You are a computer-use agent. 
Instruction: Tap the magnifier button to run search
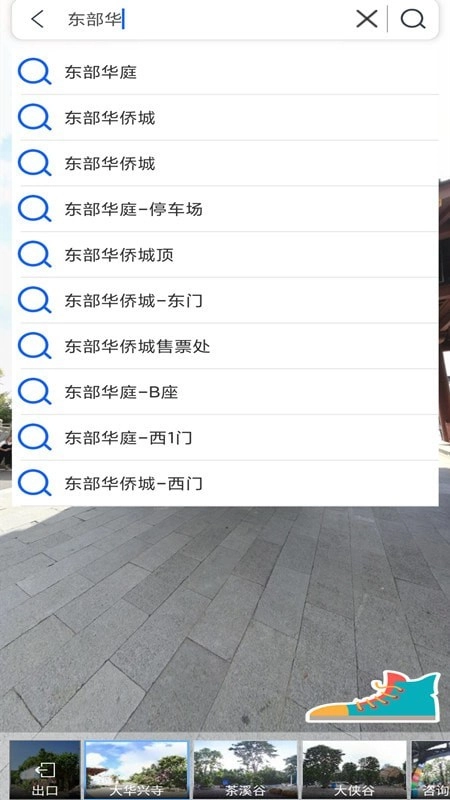(413, 19)
